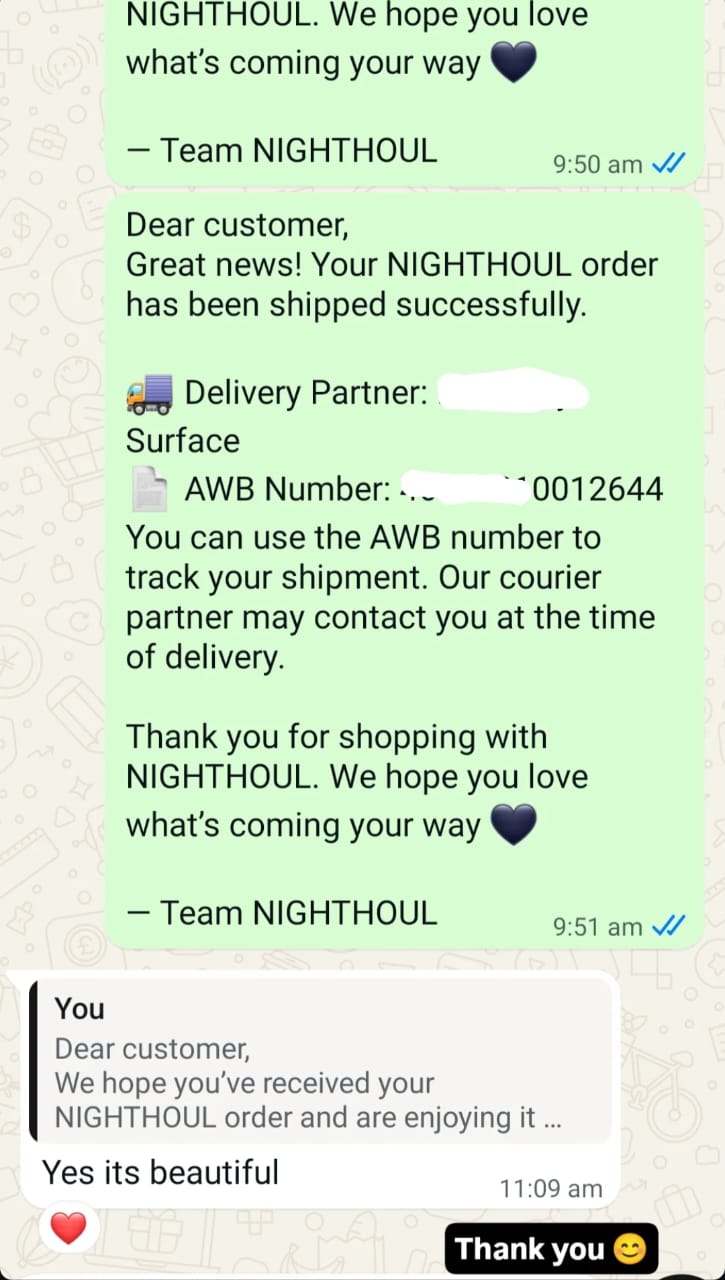Click the 9:51 am timestamp text

[596, 926]
